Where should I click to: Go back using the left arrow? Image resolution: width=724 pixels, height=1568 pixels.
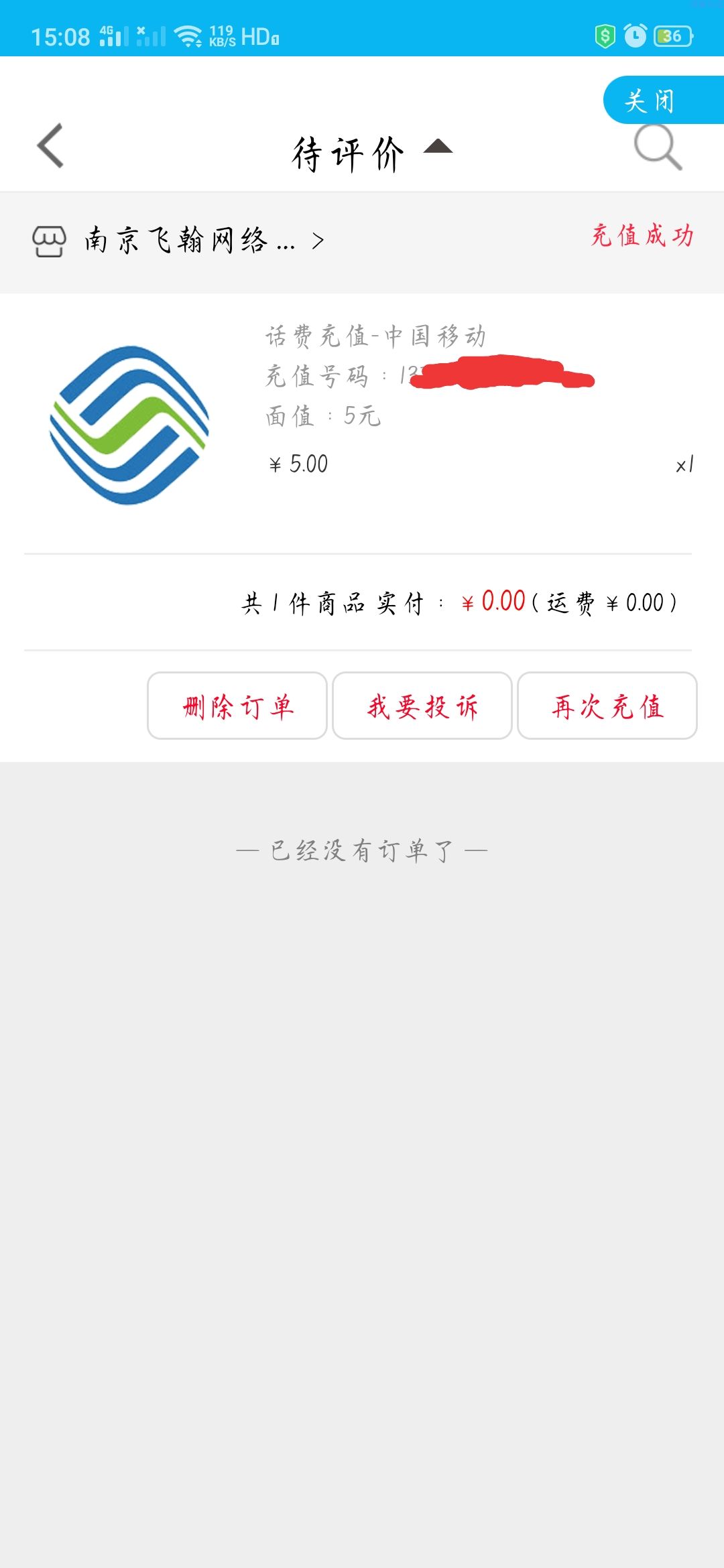(50, 145)
